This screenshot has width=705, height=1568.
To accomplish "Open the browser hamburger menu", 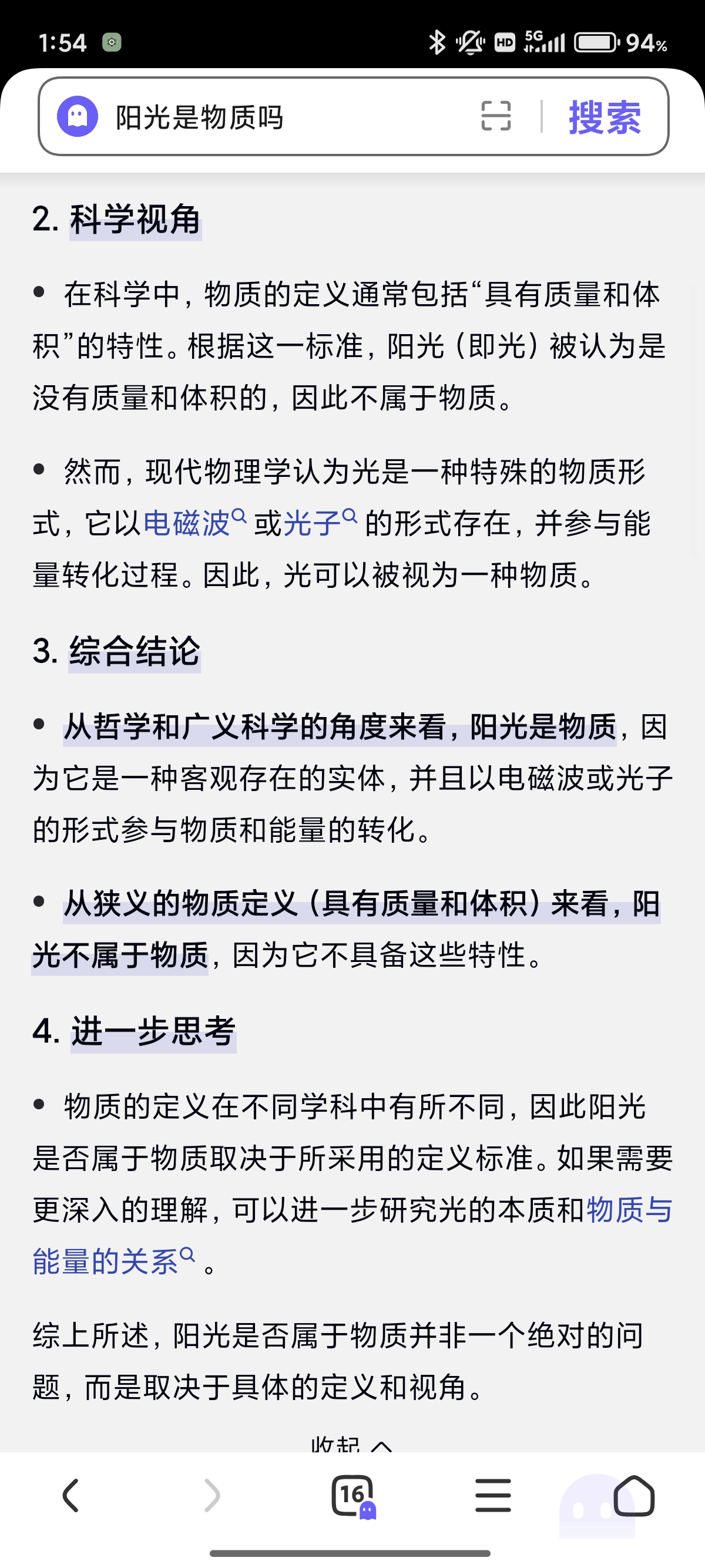I will pos(493,1495).
